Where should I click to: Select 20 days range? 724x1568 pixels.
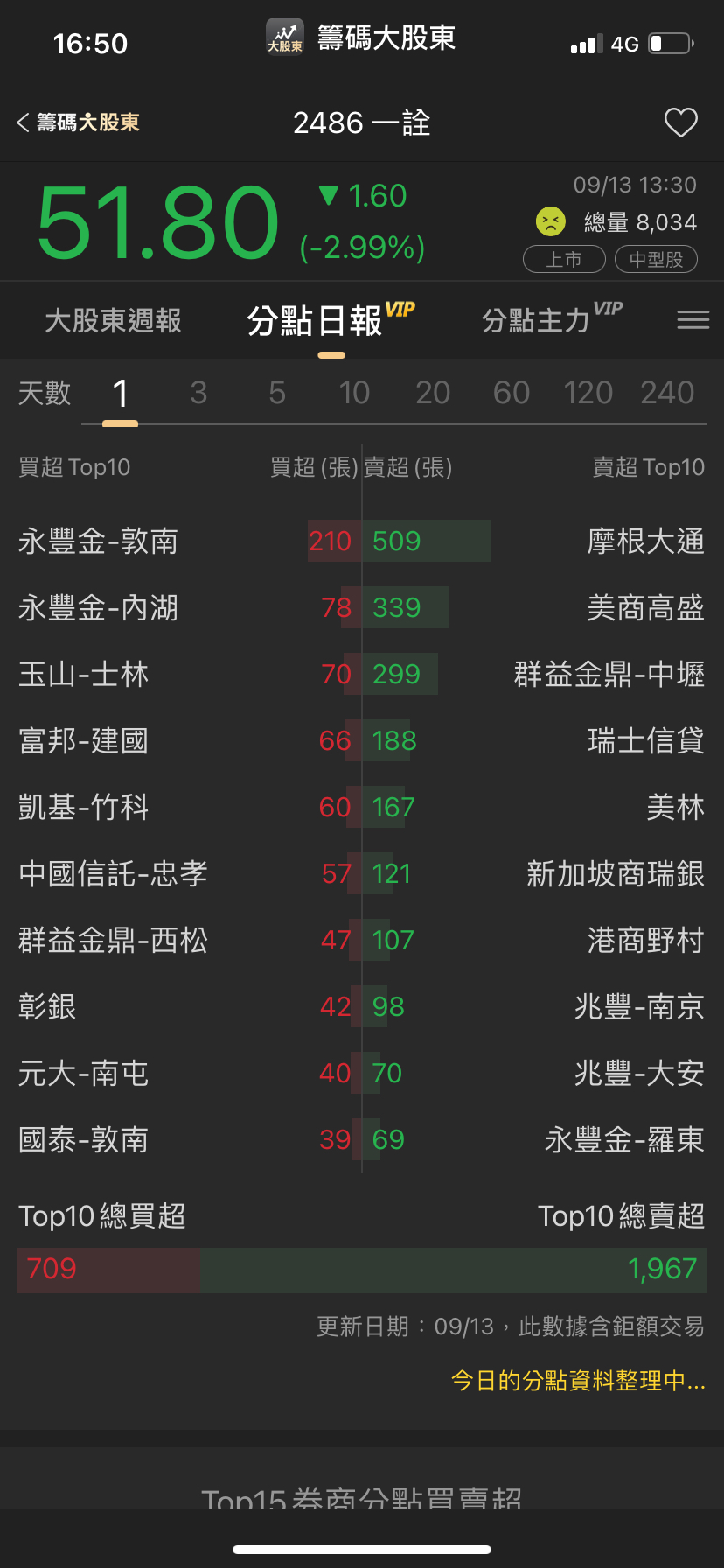coord(433,393)
